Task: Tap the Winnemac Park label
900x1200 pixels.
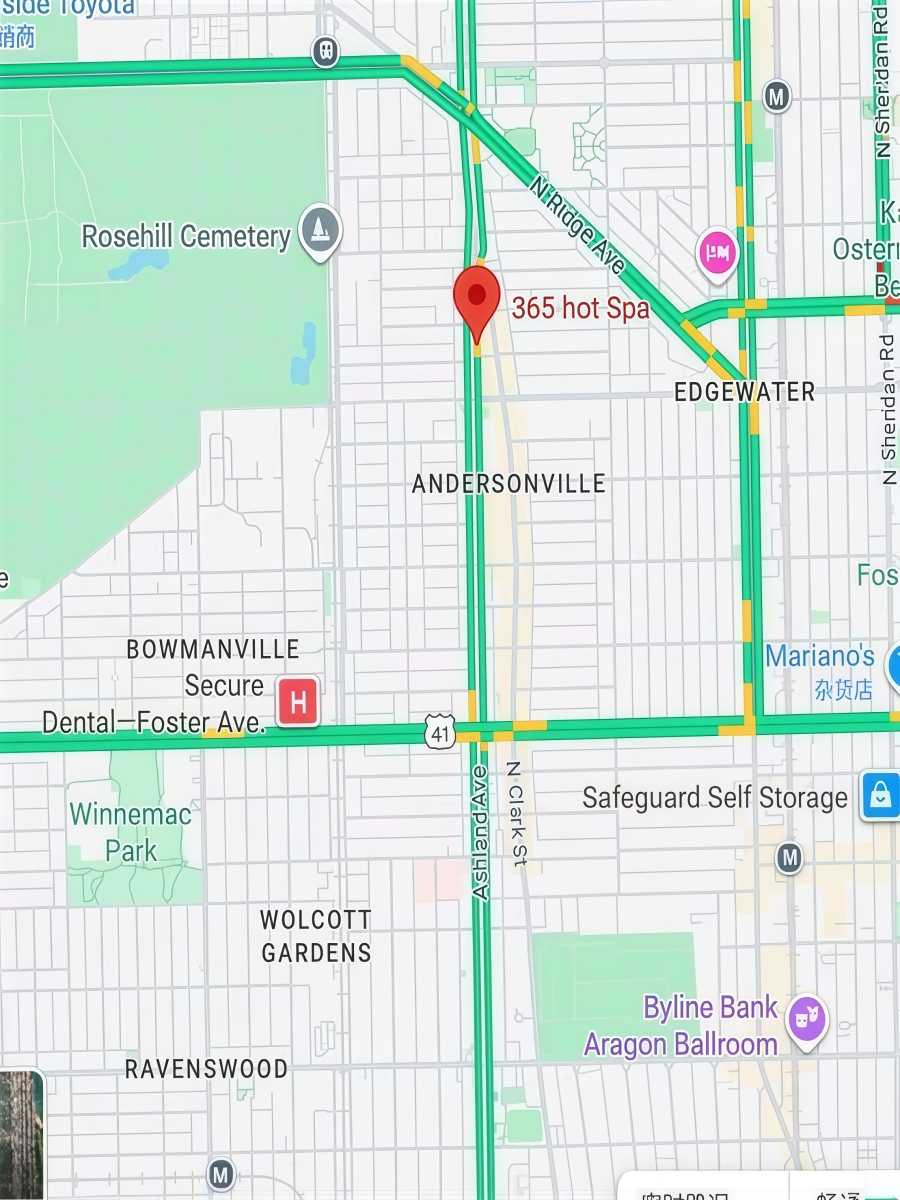Action: (x=130, y=832)
